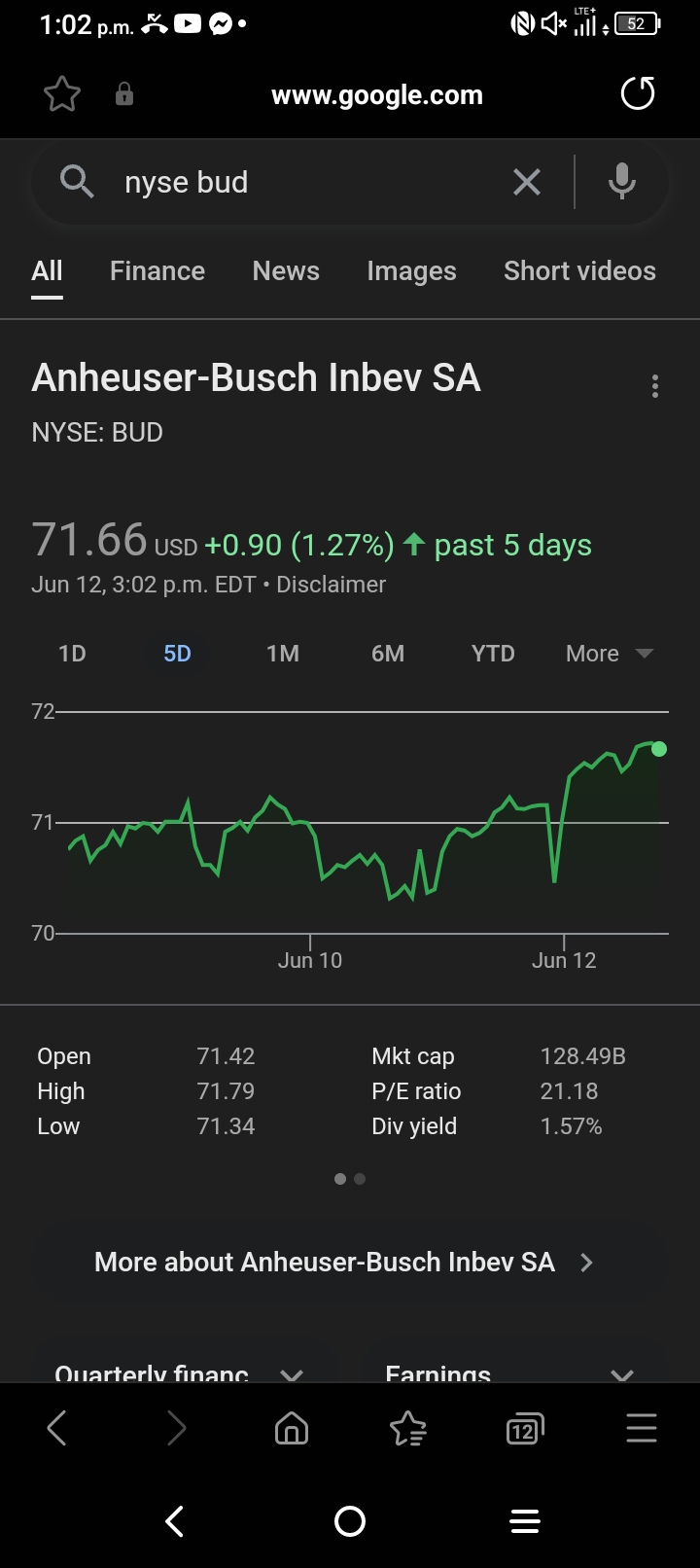Switch to the Short videos tab
This screenshot has width=700, height=1568.
[x=579, y=271]
